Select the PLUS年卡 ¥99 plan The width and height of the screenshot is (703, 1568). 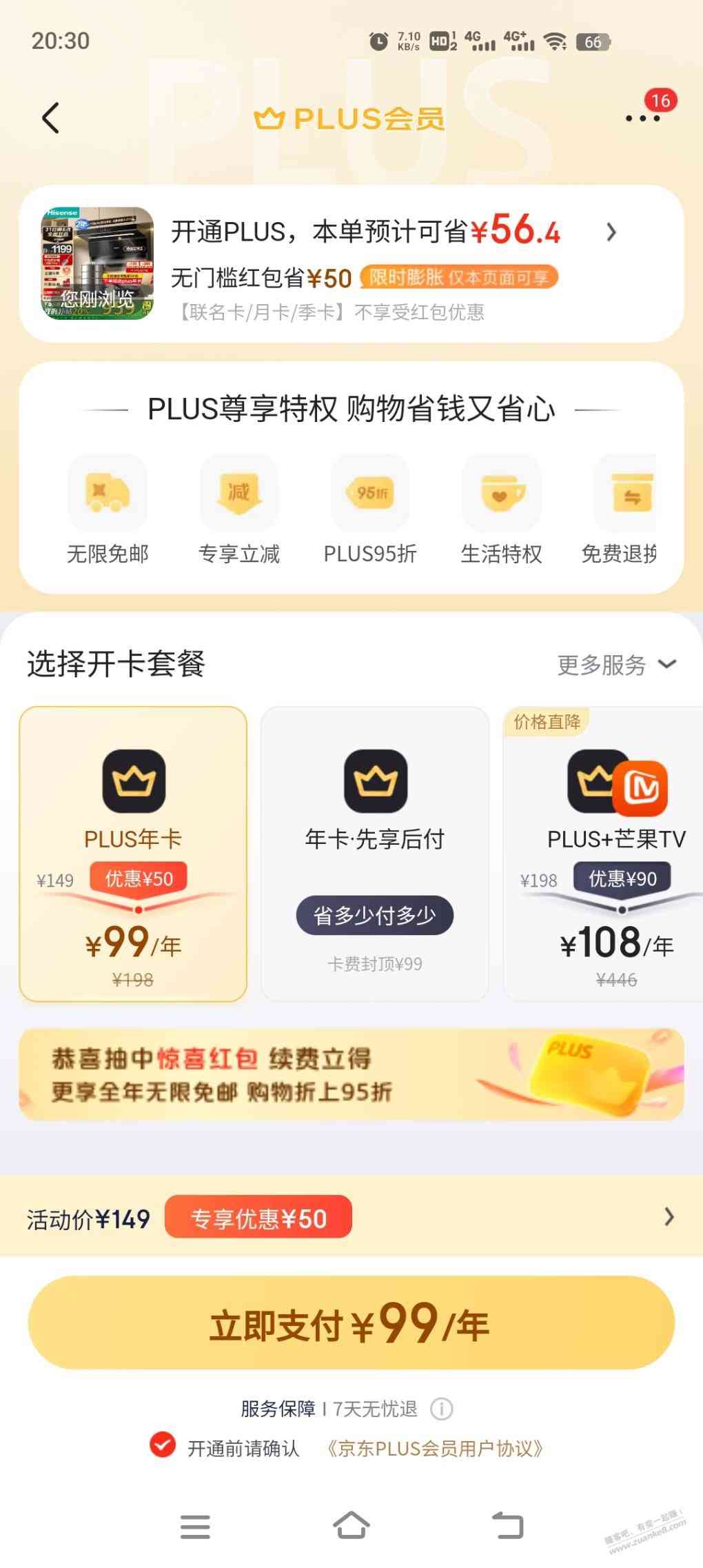pyautogui.click(x=133, y=854)
